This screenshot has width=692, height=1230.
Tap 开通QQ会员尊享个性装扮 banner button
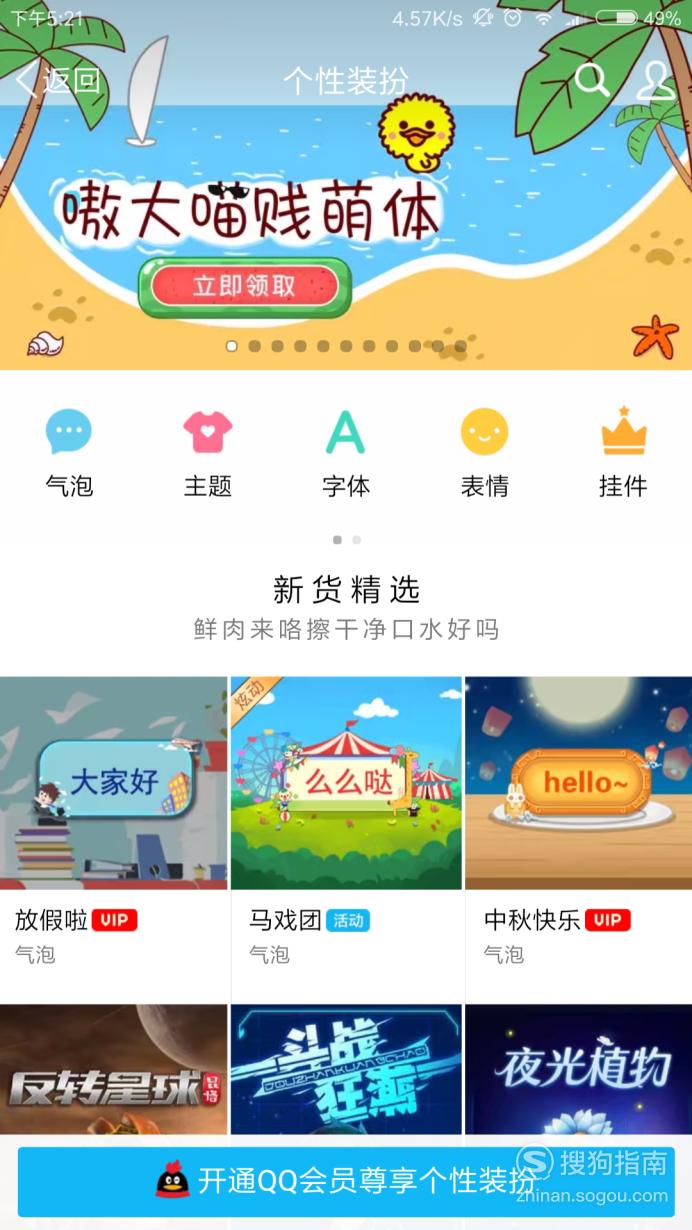346,1182
